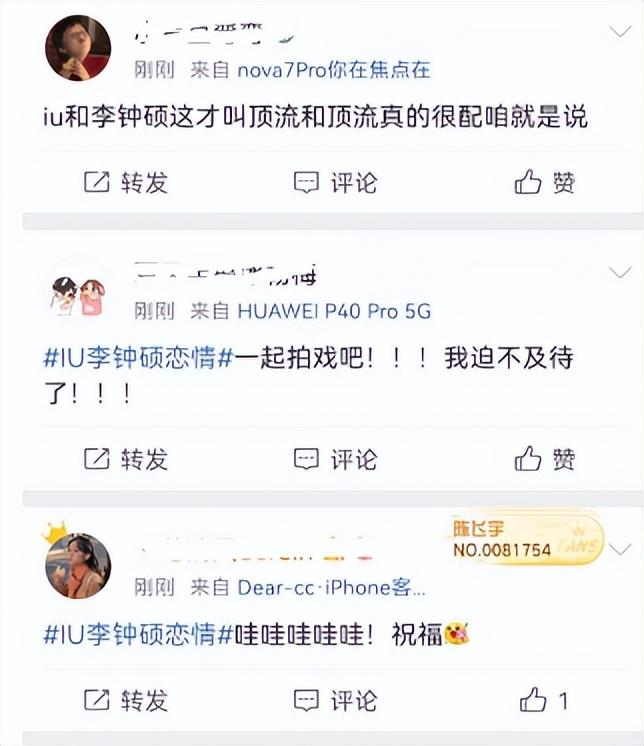Comment on the post about 顶流和顶流
This screenshot has height=746, width=644.
click(335, 182)
